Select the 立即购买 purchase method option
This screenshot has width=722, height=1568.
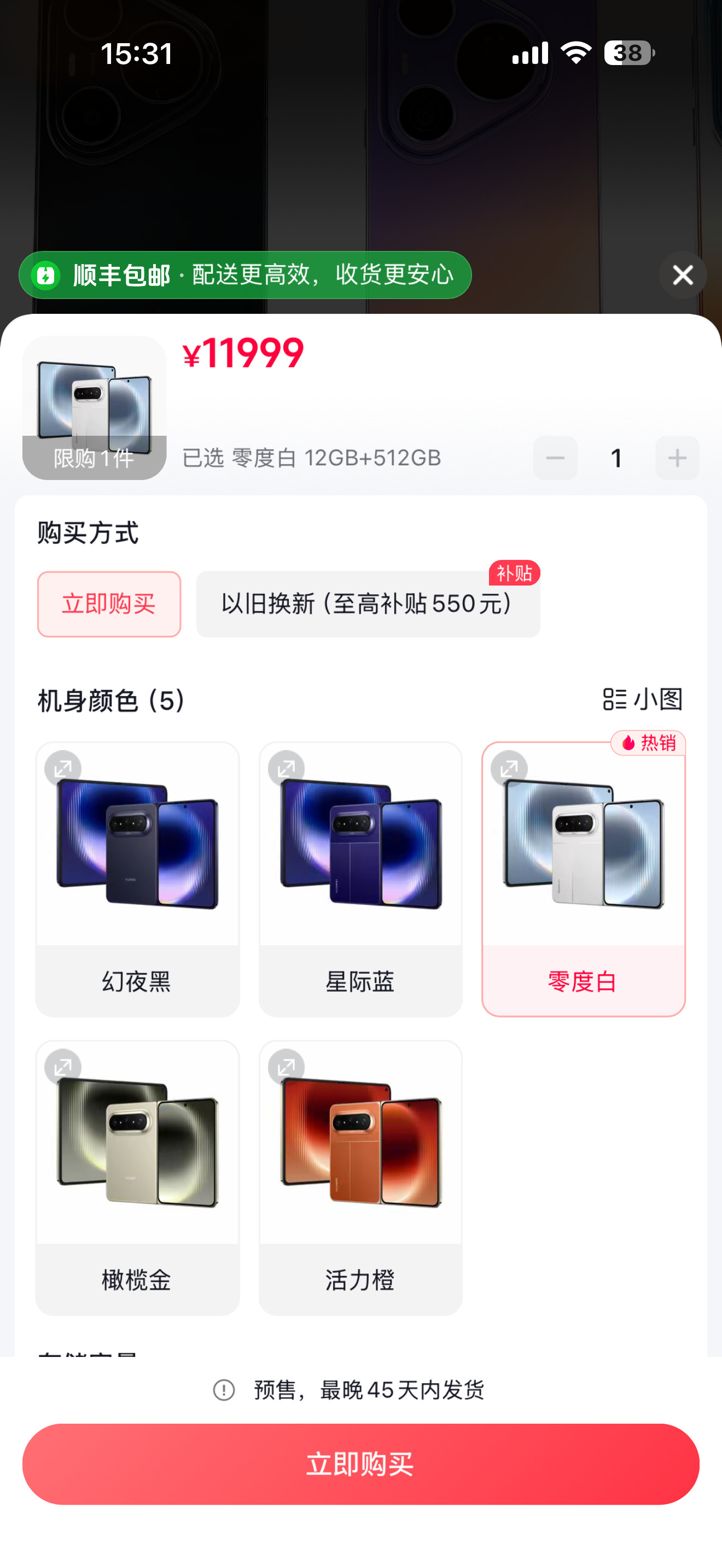pyautogui.click(x=108, y=604)
